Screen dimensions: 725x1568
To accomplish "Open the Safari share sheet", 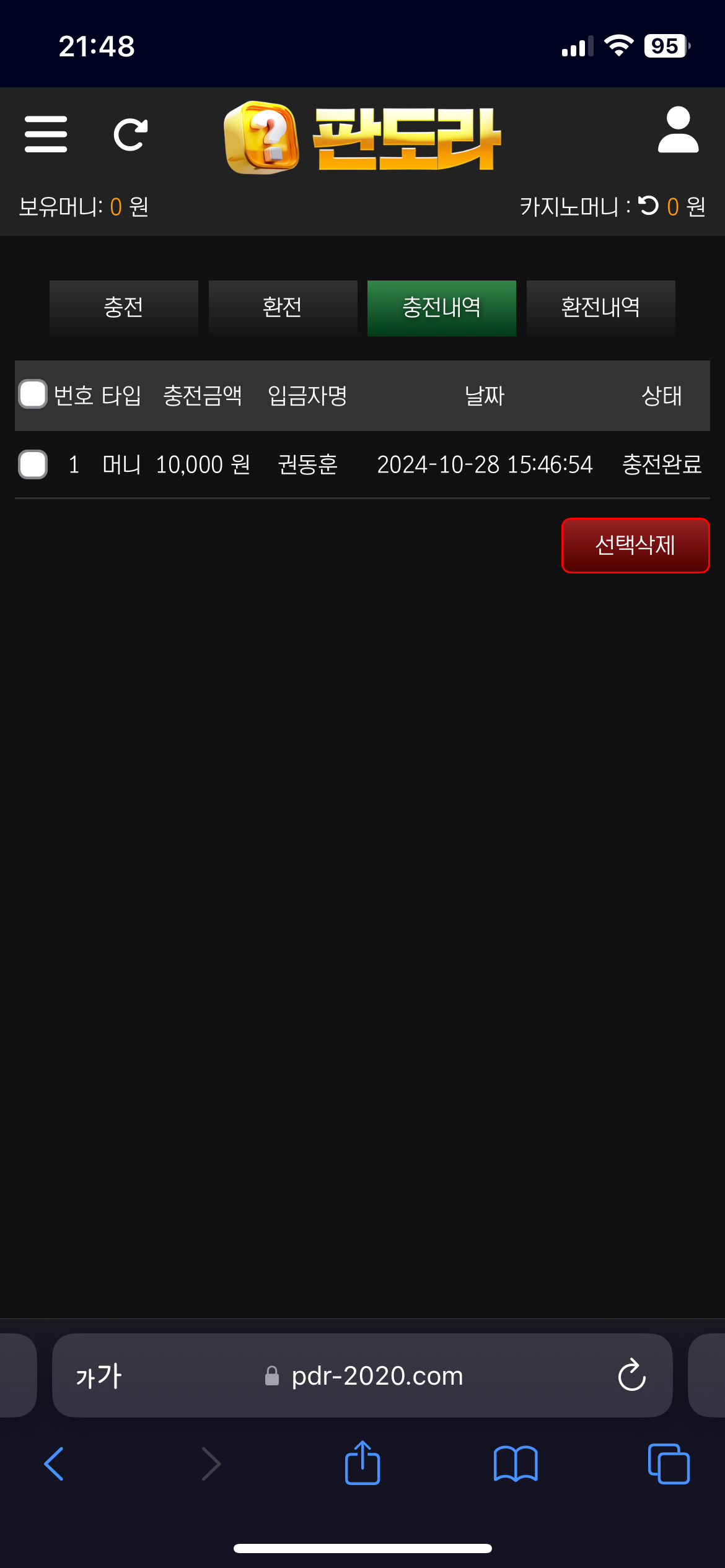I will click(362, 1464).
